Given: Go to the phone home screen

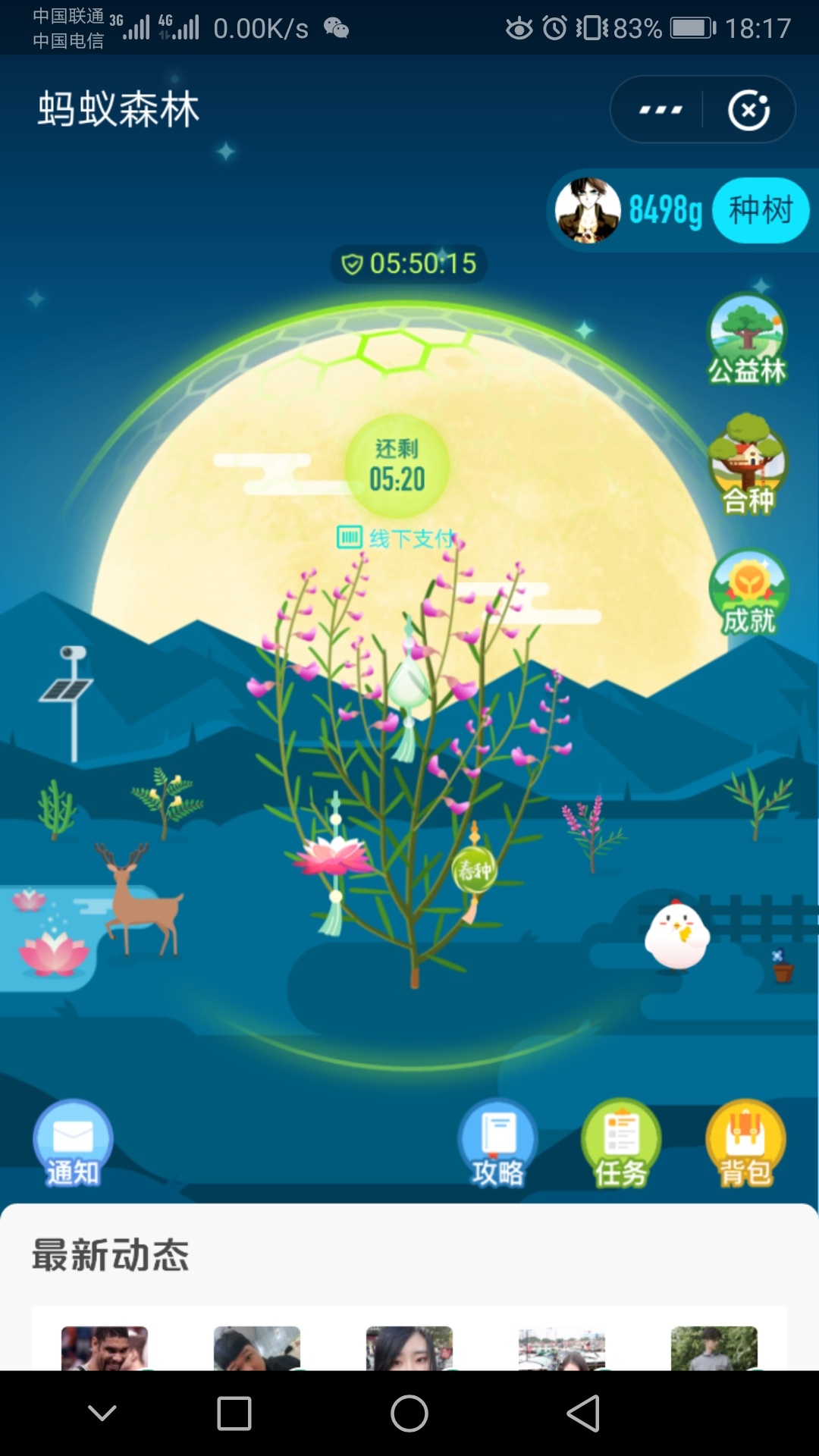Looking at the screenshot, I should (409, 1414).
